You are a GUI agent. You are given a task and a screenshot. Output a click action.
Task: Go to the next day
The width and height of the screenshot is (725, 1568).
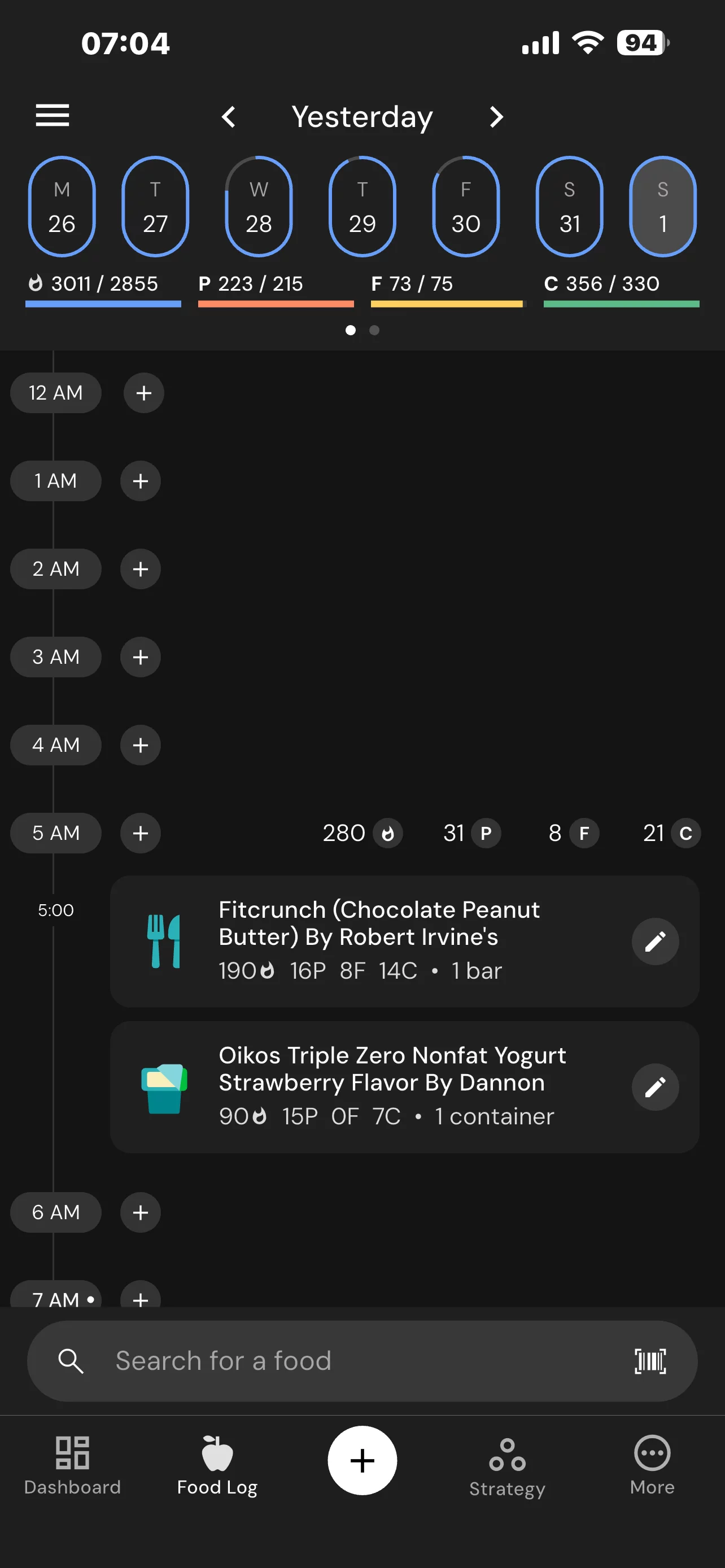tap(496, 117)
